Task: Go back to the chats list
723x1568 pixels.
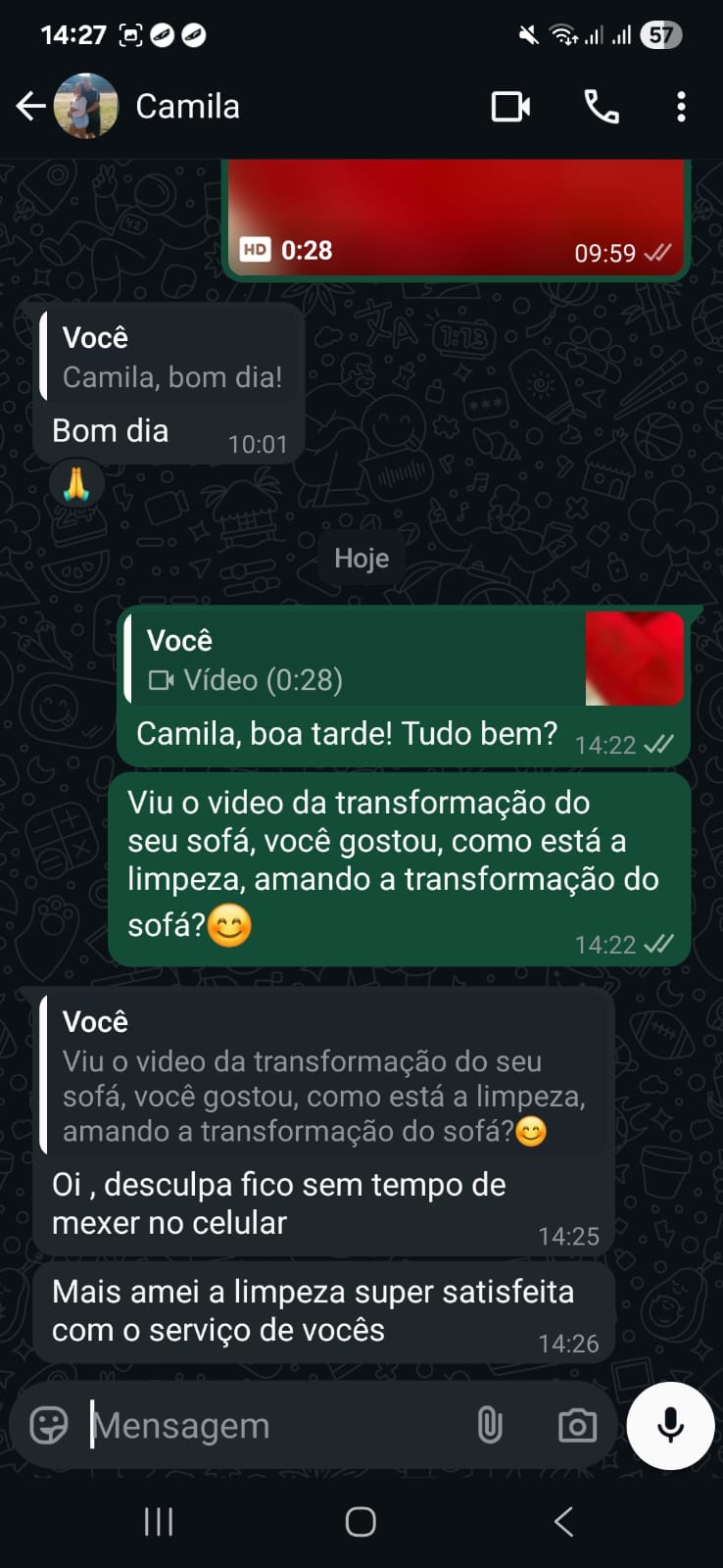Action: coord(30,106)
